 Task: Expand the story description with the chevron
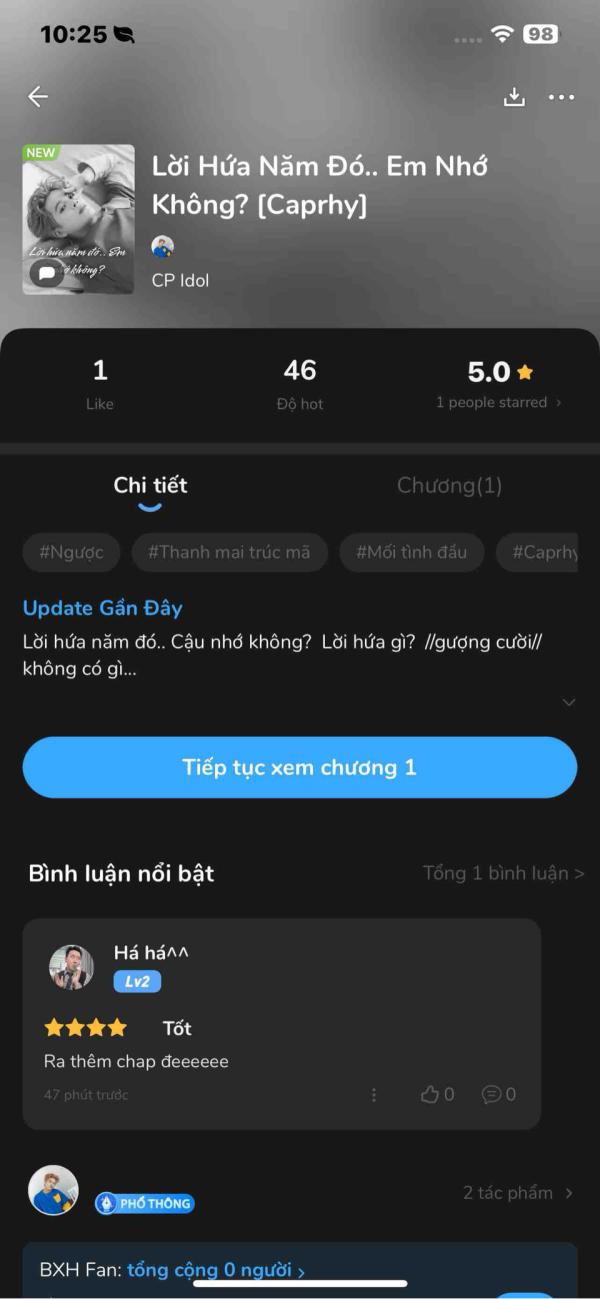pyautogui.click(x=569, y=702)
